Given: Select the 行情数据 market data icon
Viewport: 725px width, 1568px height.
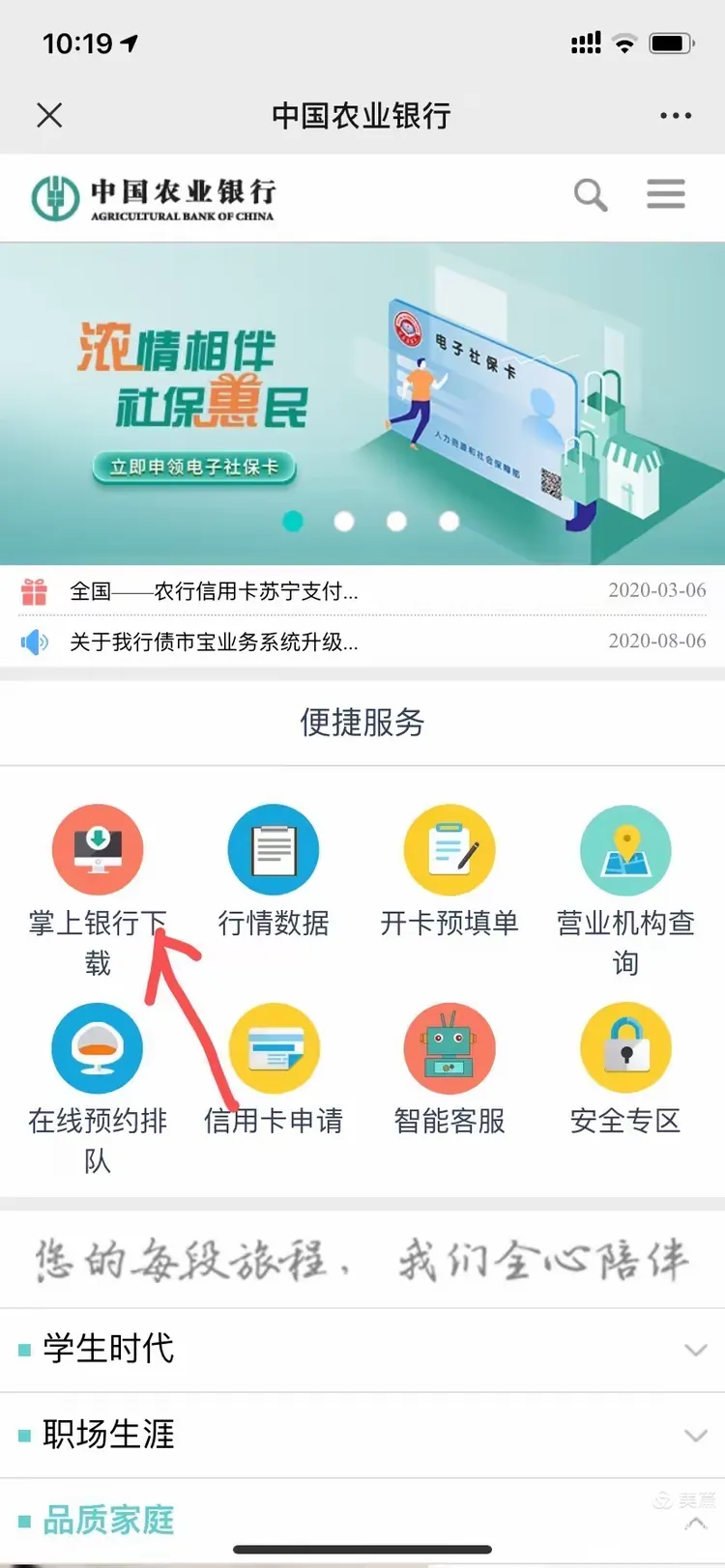Looking at the screenshot, I should tap(274, 848).
